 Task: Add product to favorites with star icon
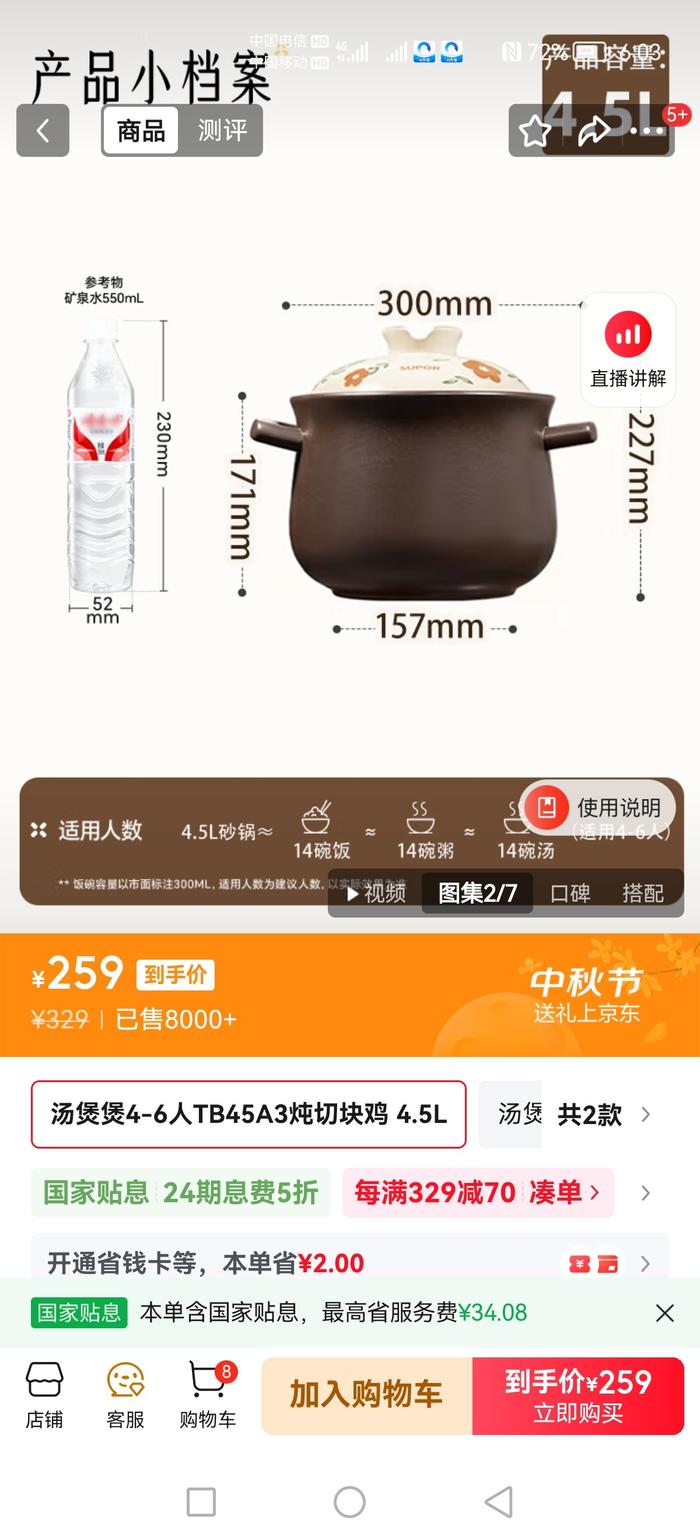click(535, 131)
